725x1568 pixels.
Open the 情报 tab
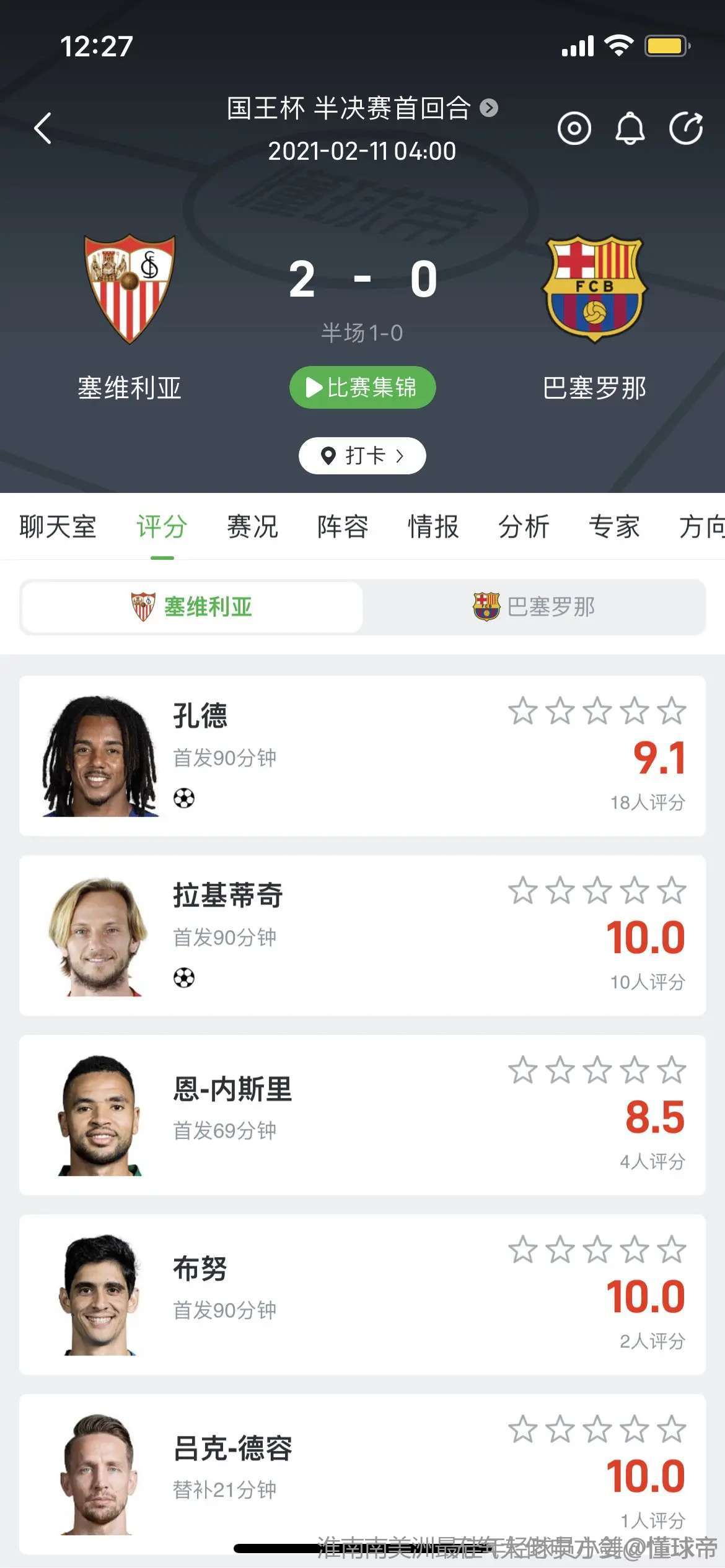433,527
